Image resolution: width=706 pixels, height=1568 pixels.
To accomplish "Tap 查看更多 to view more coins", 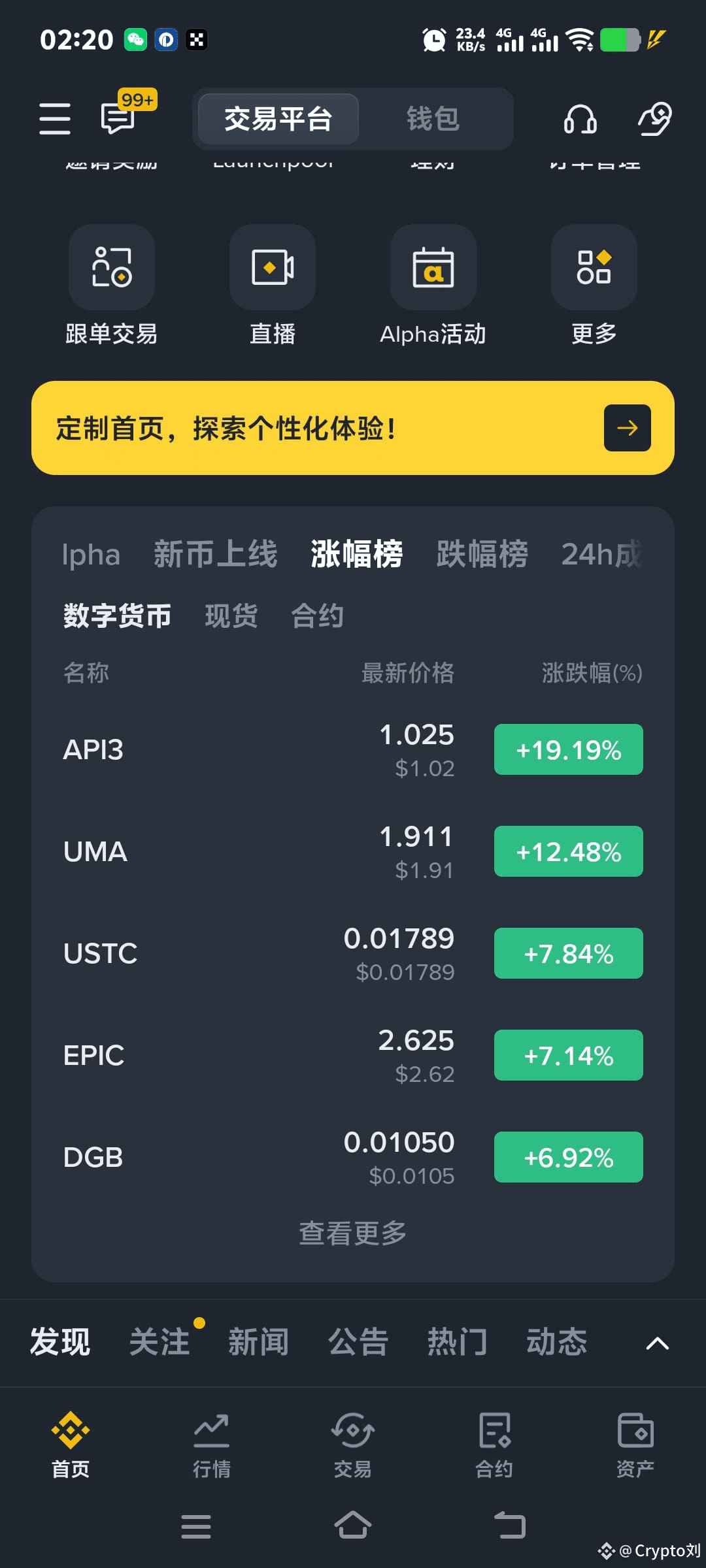I will (353, 1233).
